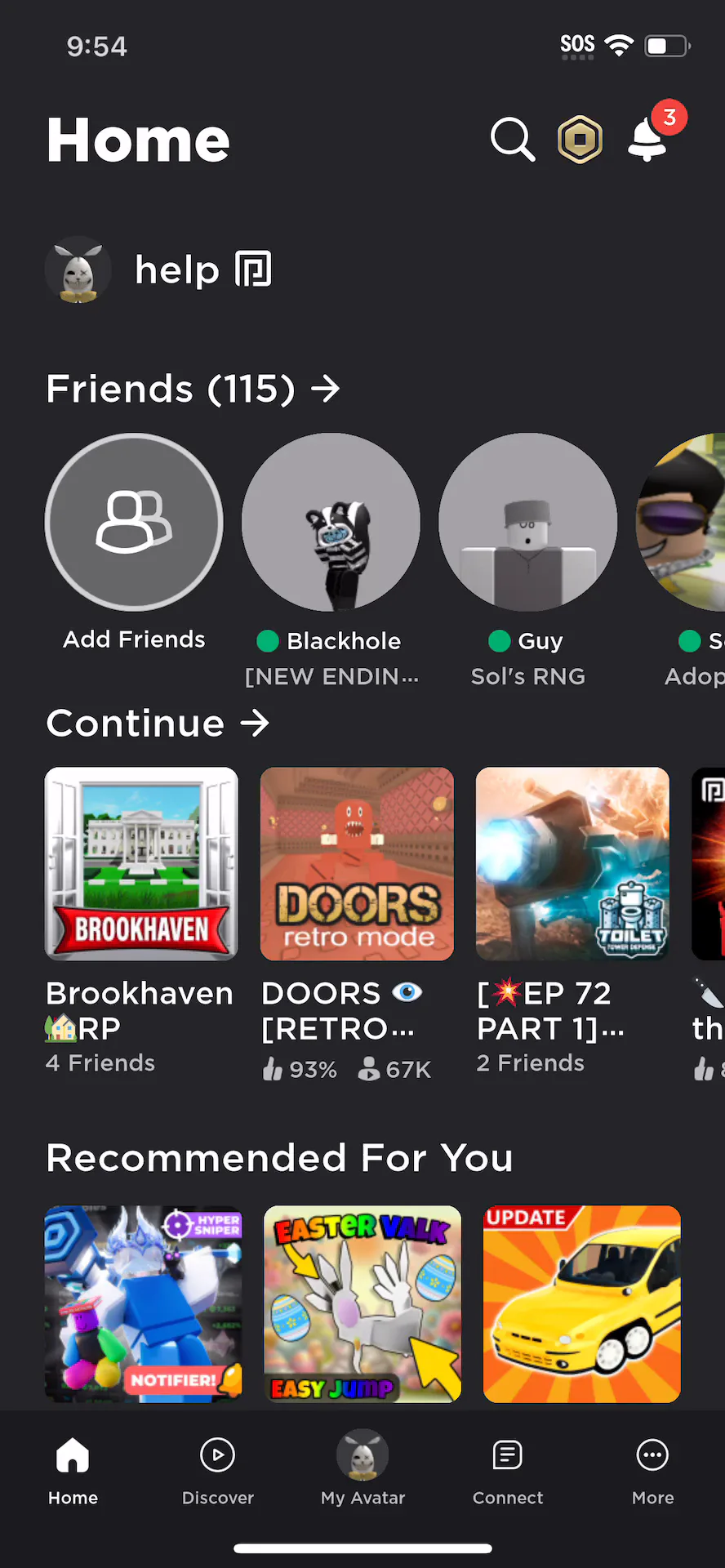This screenshot has height=1568, width=725.
Task: Open the notifications bell
Action: [649, 137]
